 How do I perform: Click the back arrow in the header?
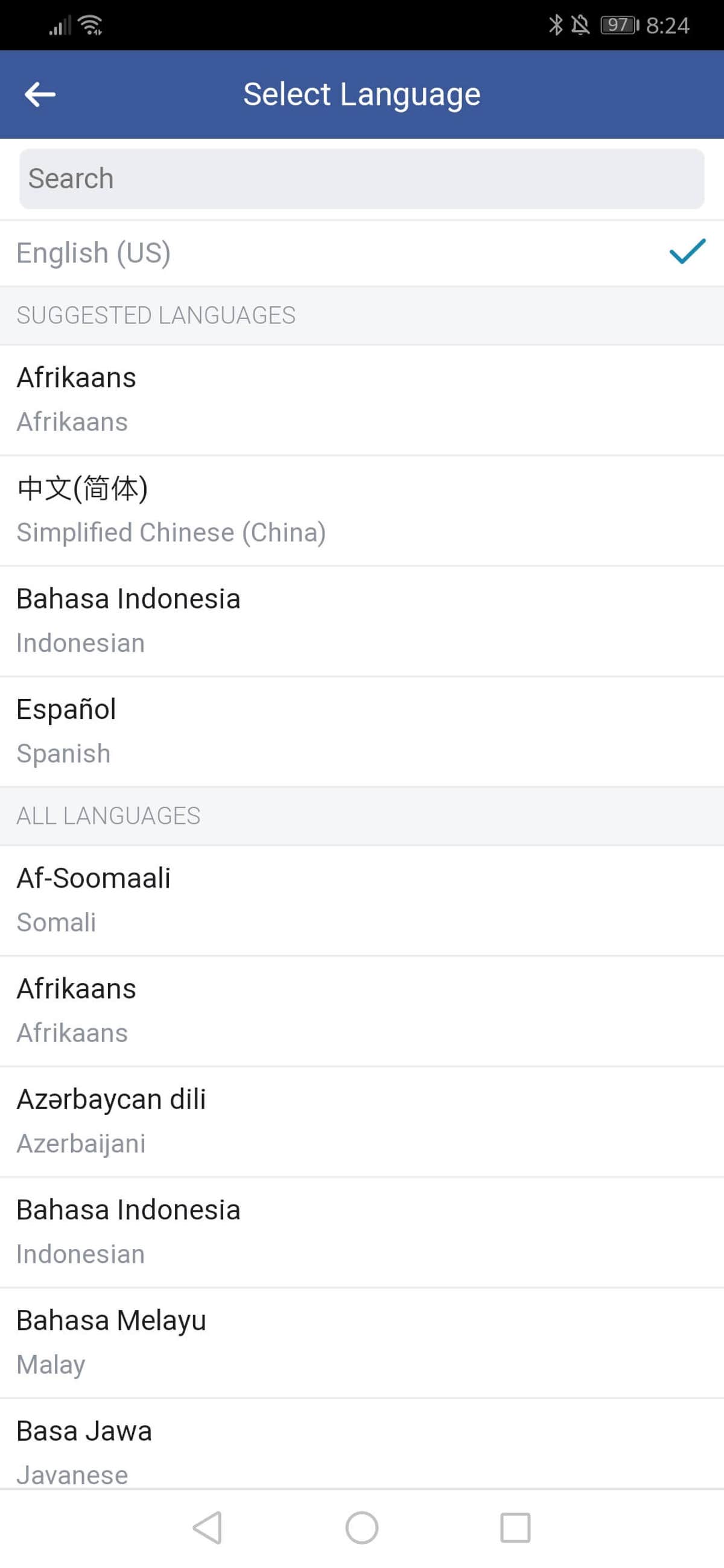coord(40,94)
